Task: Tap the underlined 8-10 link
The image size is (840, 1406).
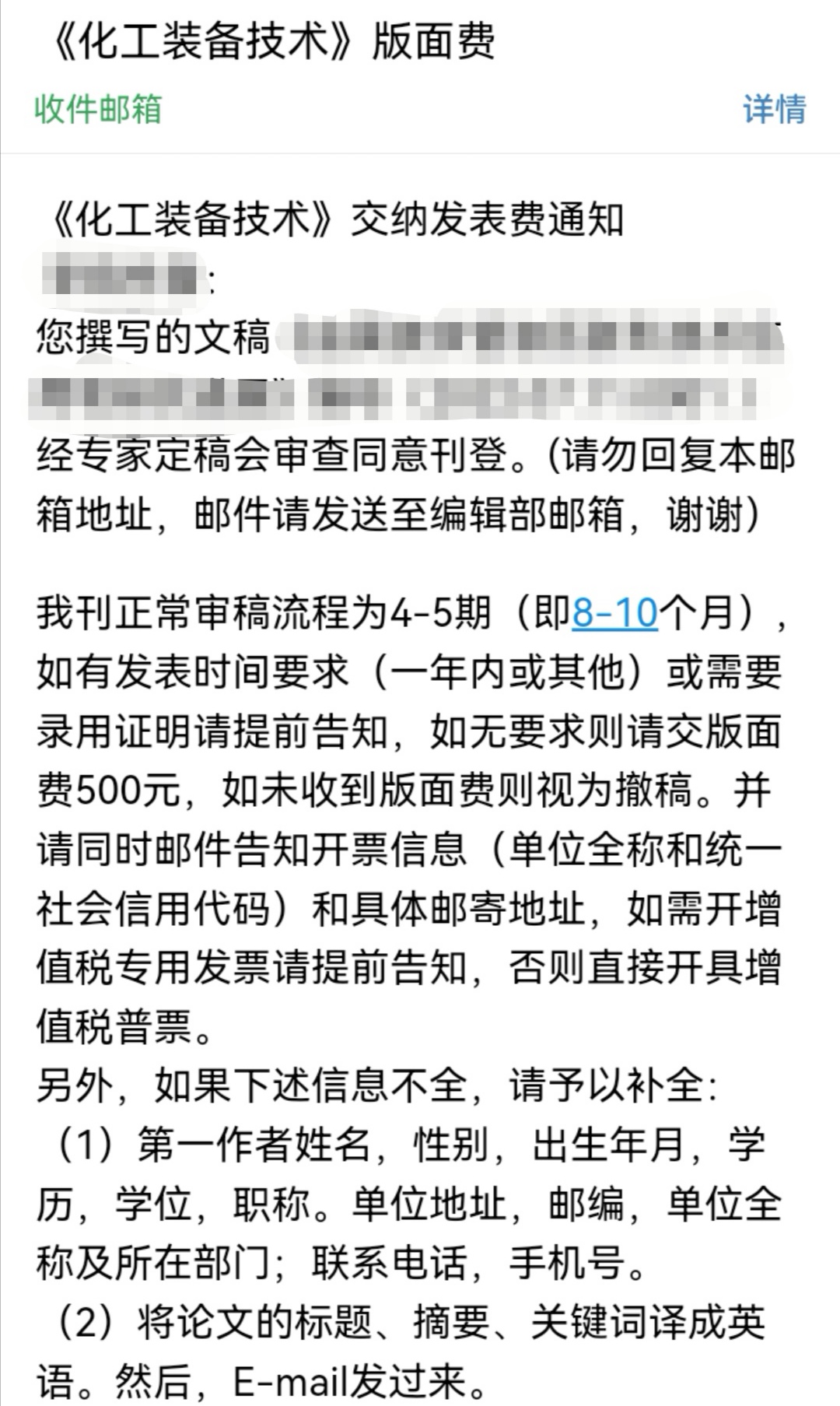Action: pyautogui.click(x=615, y=612)
